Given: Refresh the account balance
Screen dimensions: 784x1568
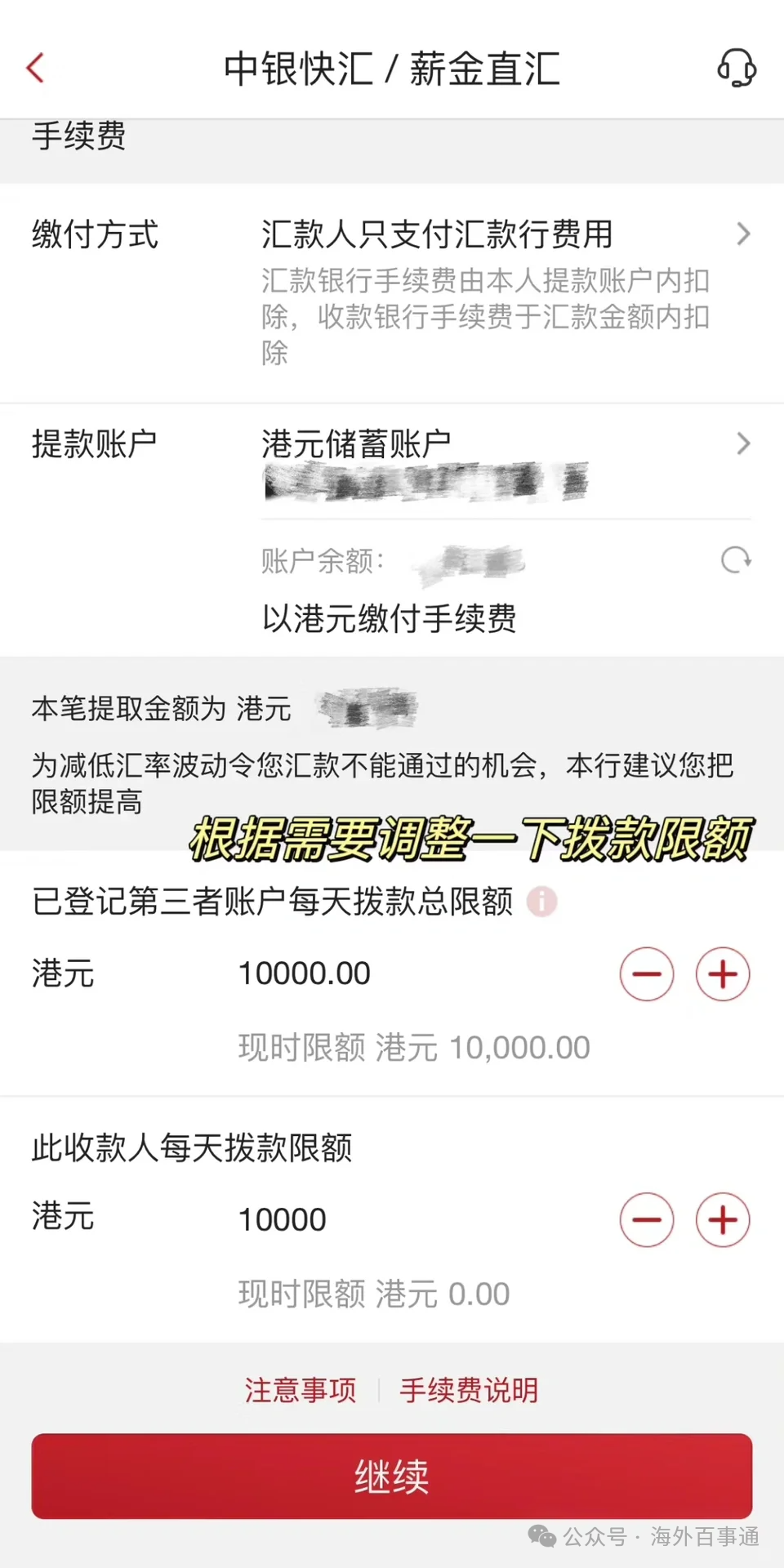Looking at the screenshot, I should pos(736,560).
